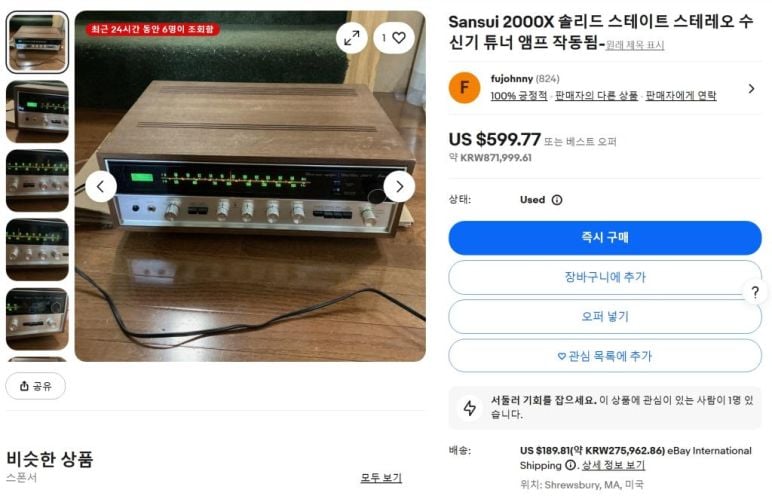Expand seller details chevron for fujohnny
The width and height of the screenshot is (772, 496).
[751, 88]
